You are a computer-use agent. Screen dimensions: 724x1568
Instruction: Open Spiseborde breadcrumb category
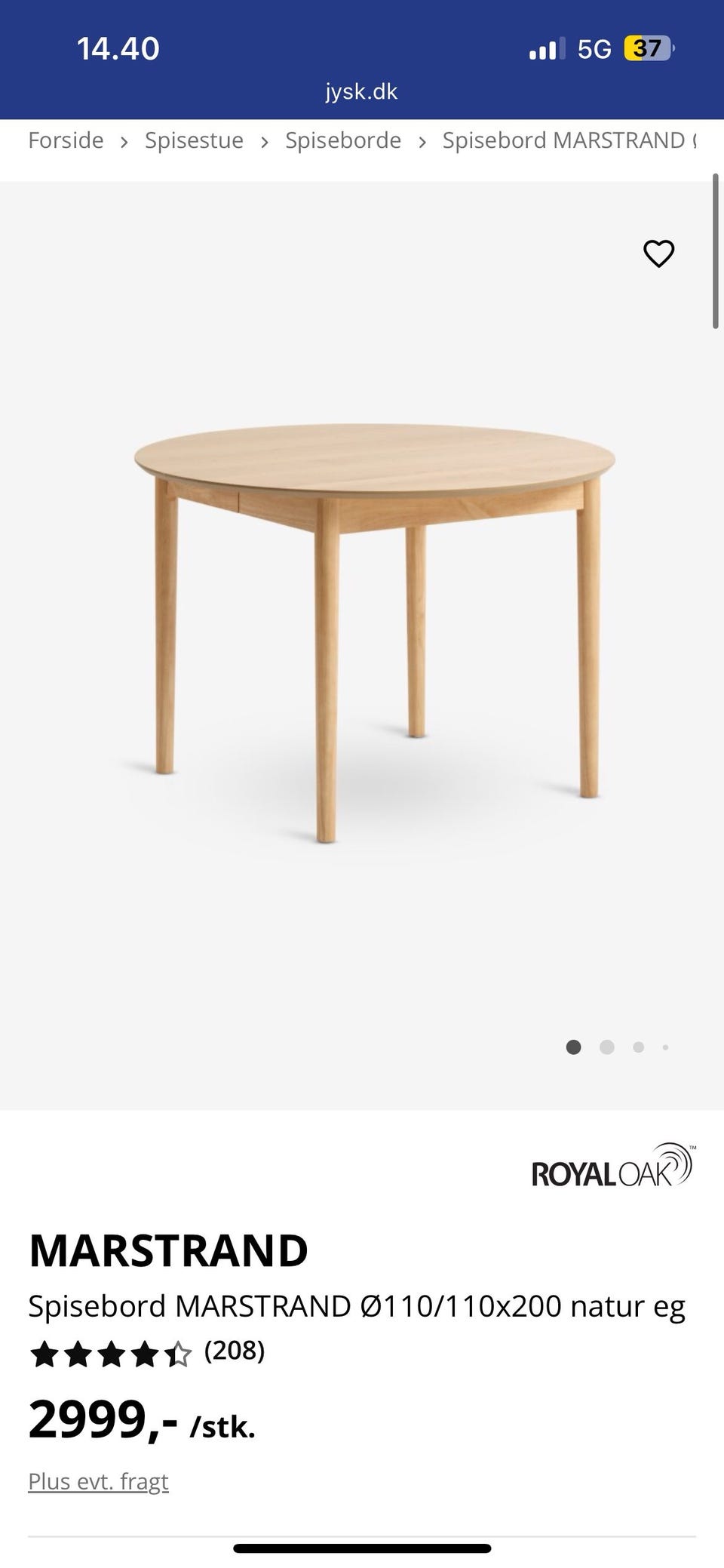342,140
